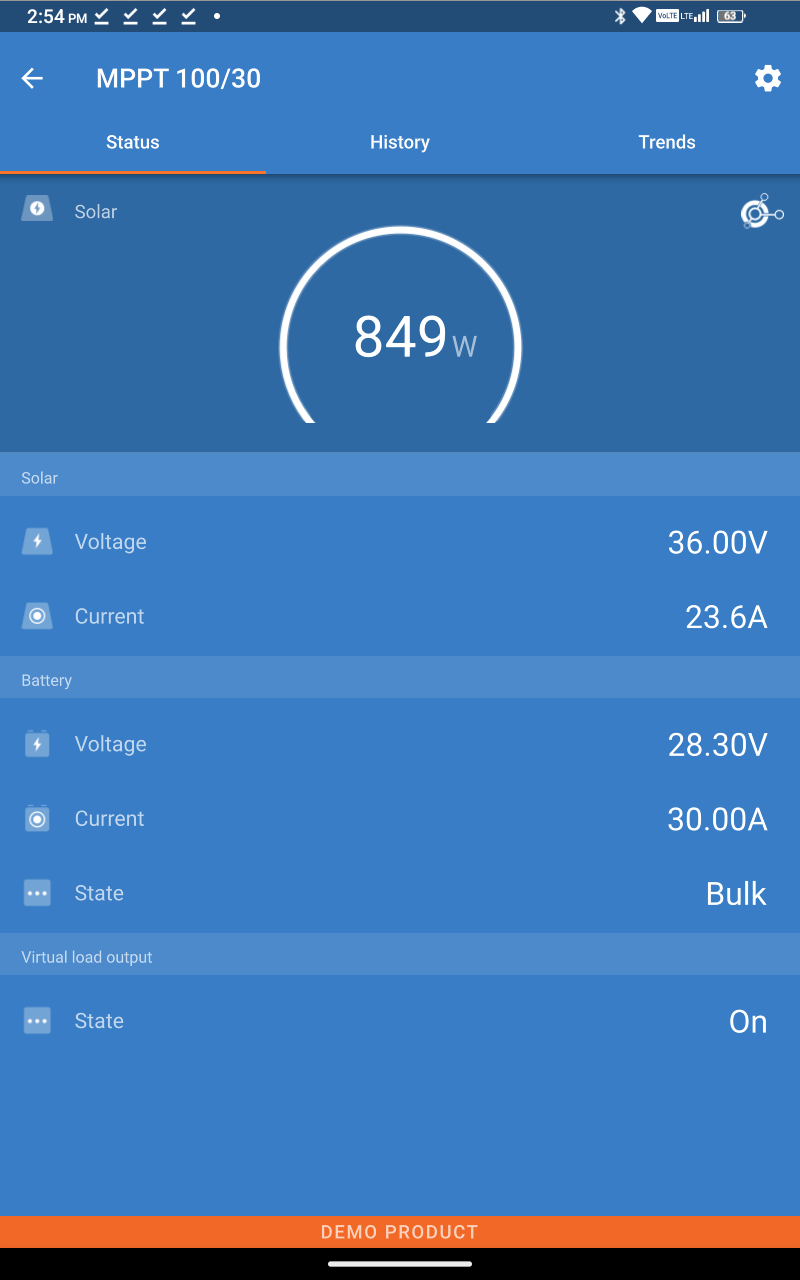Select the Status tab
800x1280 pixels.
pyautogui.click(x=133, y=142)
